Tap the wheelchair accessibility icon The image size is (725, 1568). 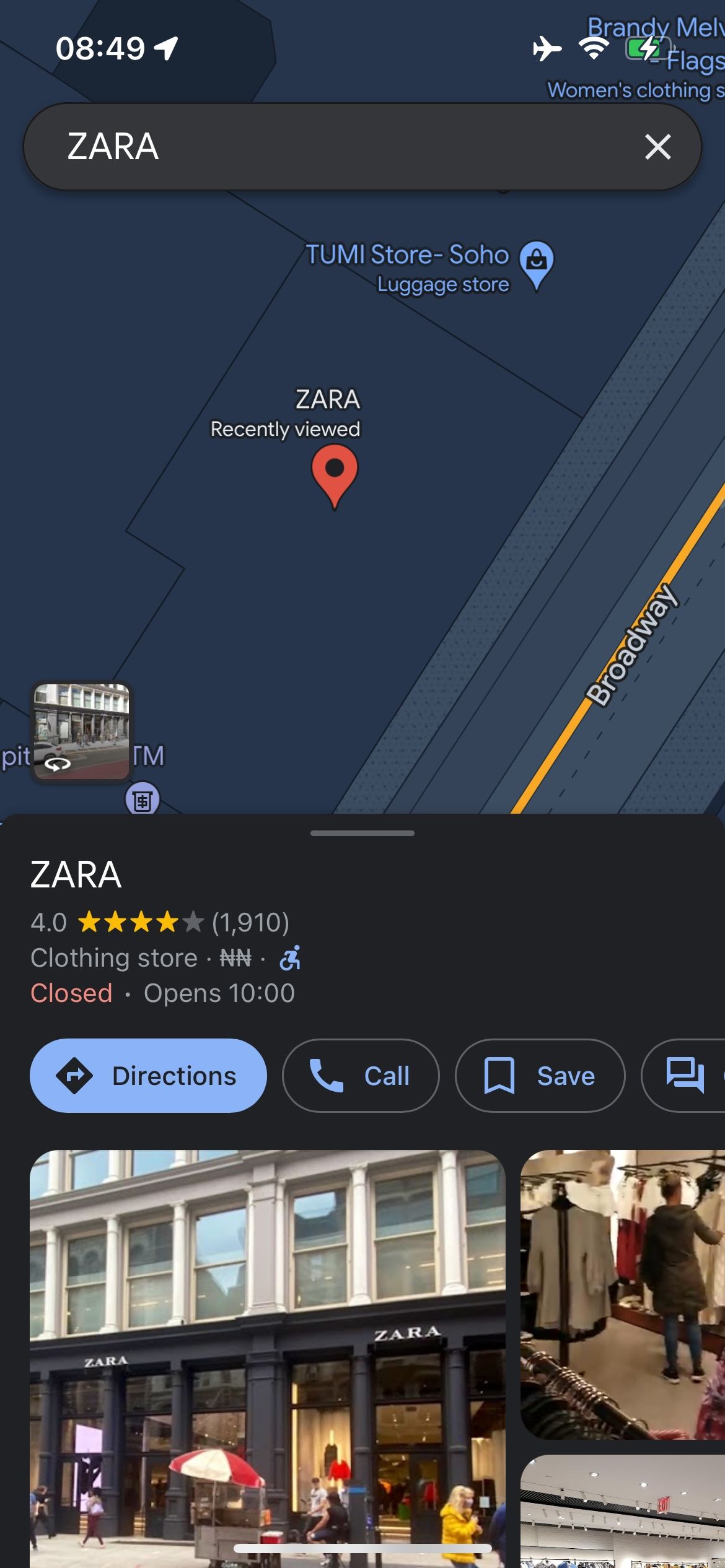290,957
